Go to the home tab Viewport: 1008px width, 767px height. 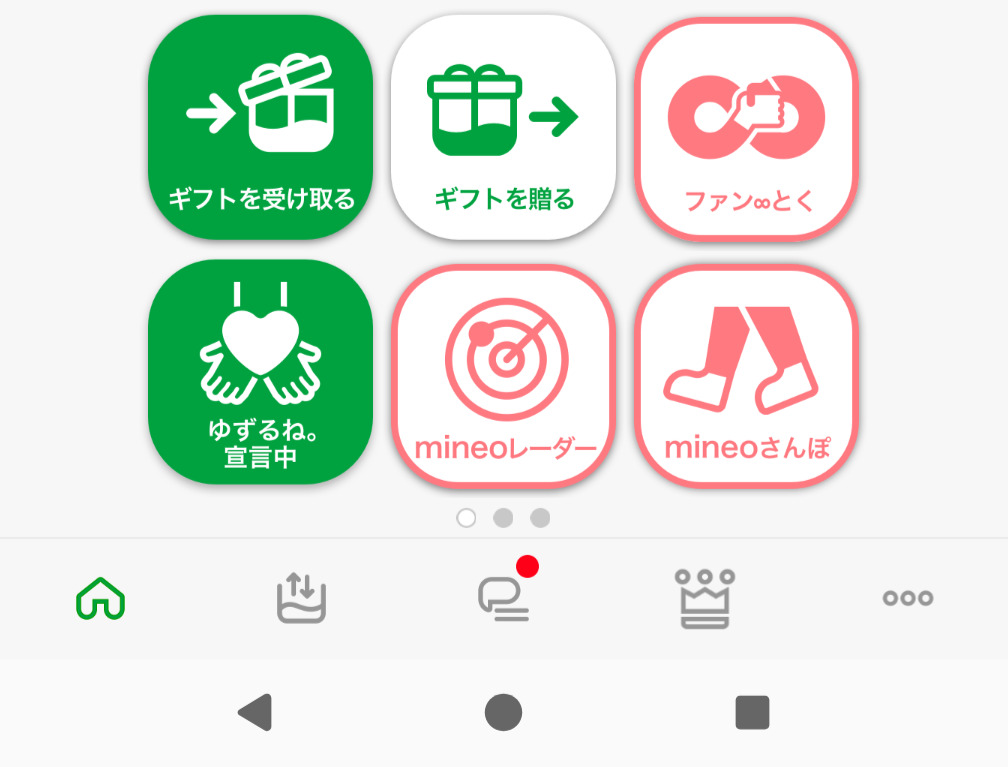(x=101, y=599)
